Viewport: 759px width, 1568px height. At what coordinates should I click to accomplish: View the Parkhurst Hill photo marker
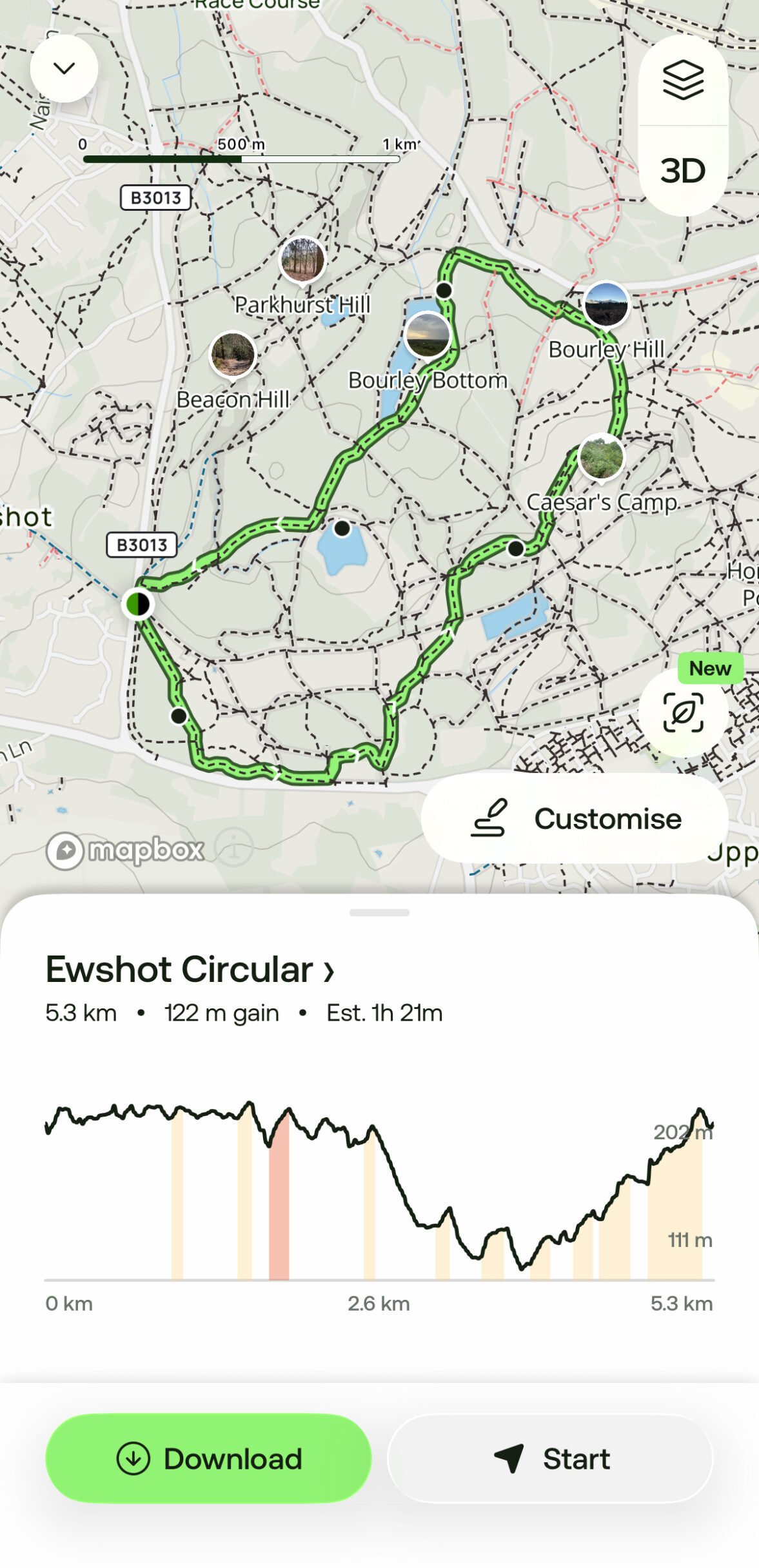pos(302,260)
